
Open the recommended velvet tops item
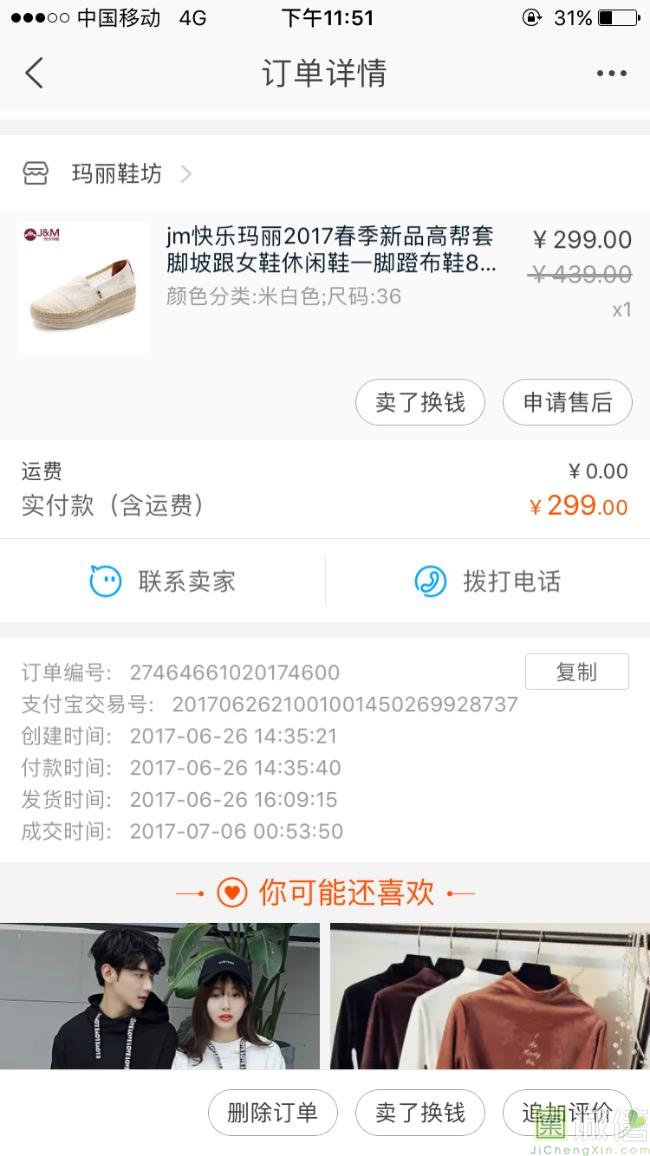[489, 995]
